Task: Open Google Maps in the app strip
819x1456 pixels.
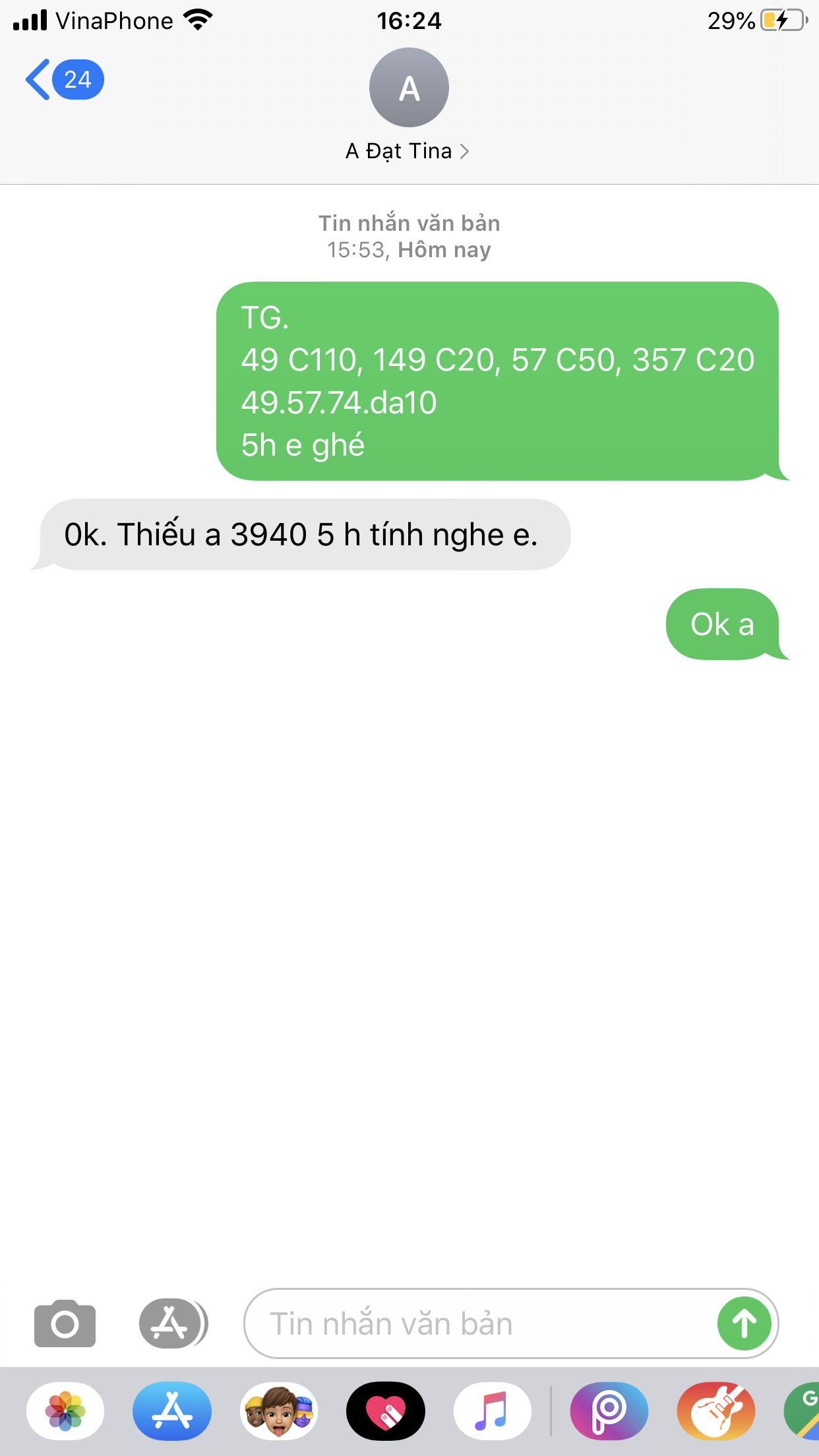Action: [802, 1411]
